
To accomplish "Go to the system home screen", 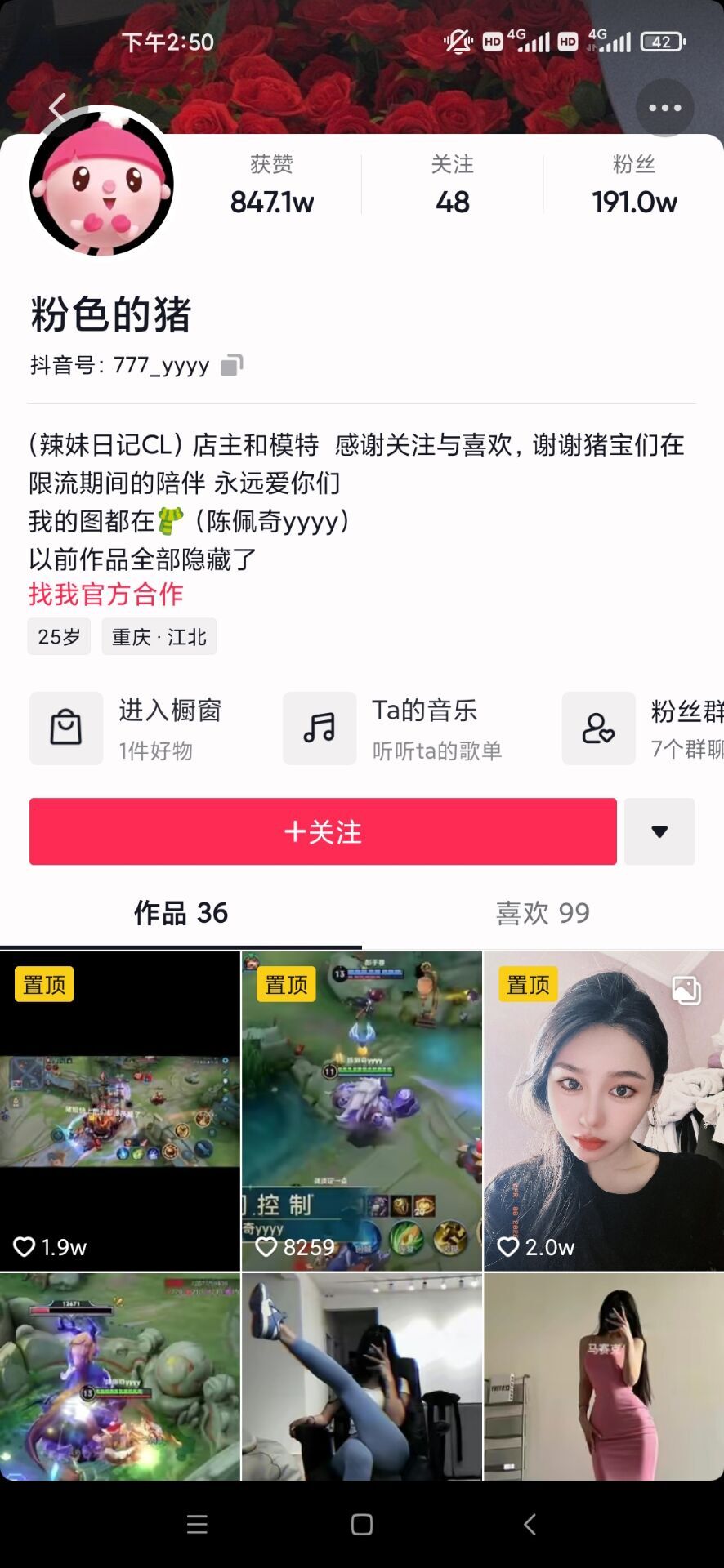I will click(x=362, y=1524).
